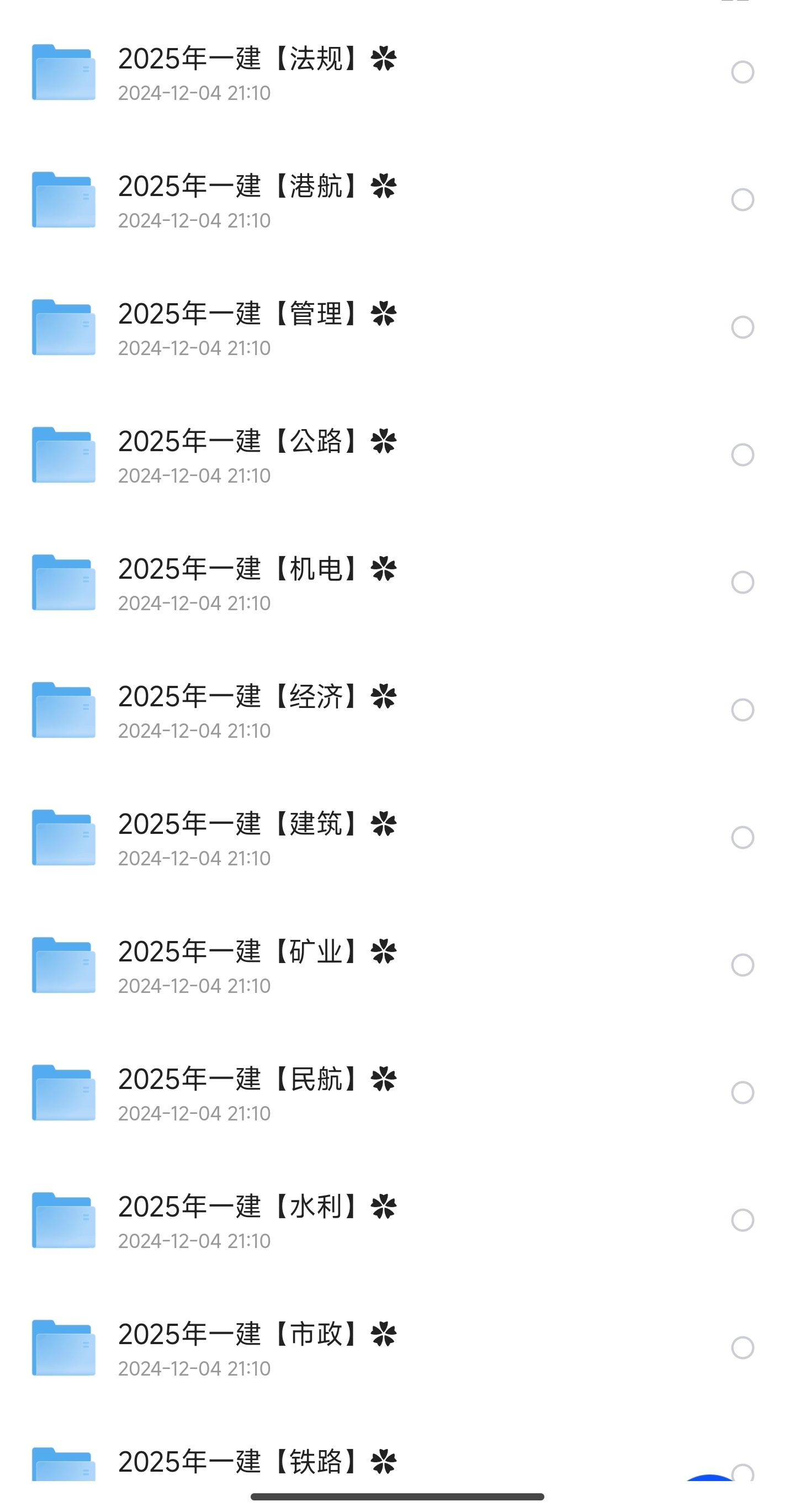Viewport: 795px width, 1512px height.
Task: Check the circle beside 机电 folder
Action: pos(742,582)
